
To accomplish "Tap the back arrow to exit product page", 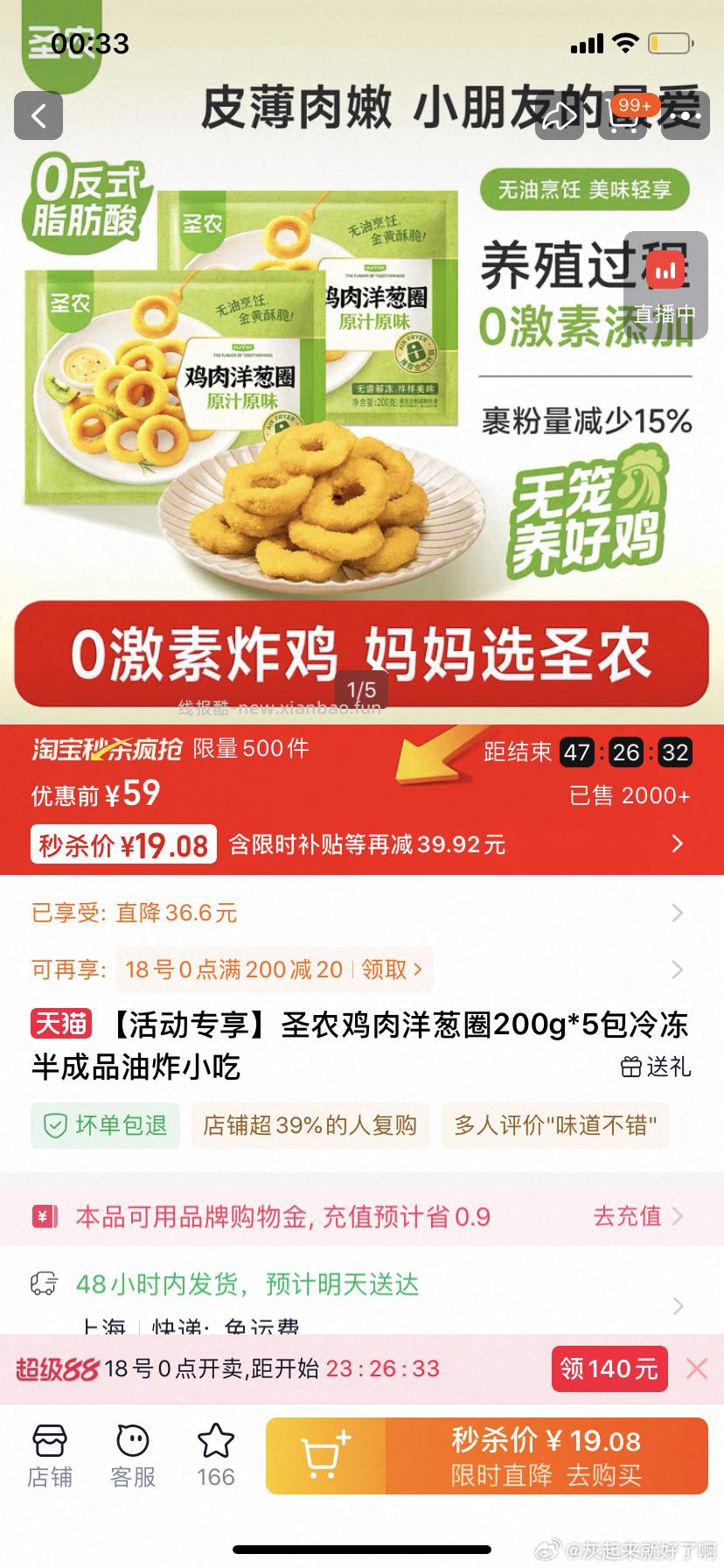I will (x=38, y=115).
